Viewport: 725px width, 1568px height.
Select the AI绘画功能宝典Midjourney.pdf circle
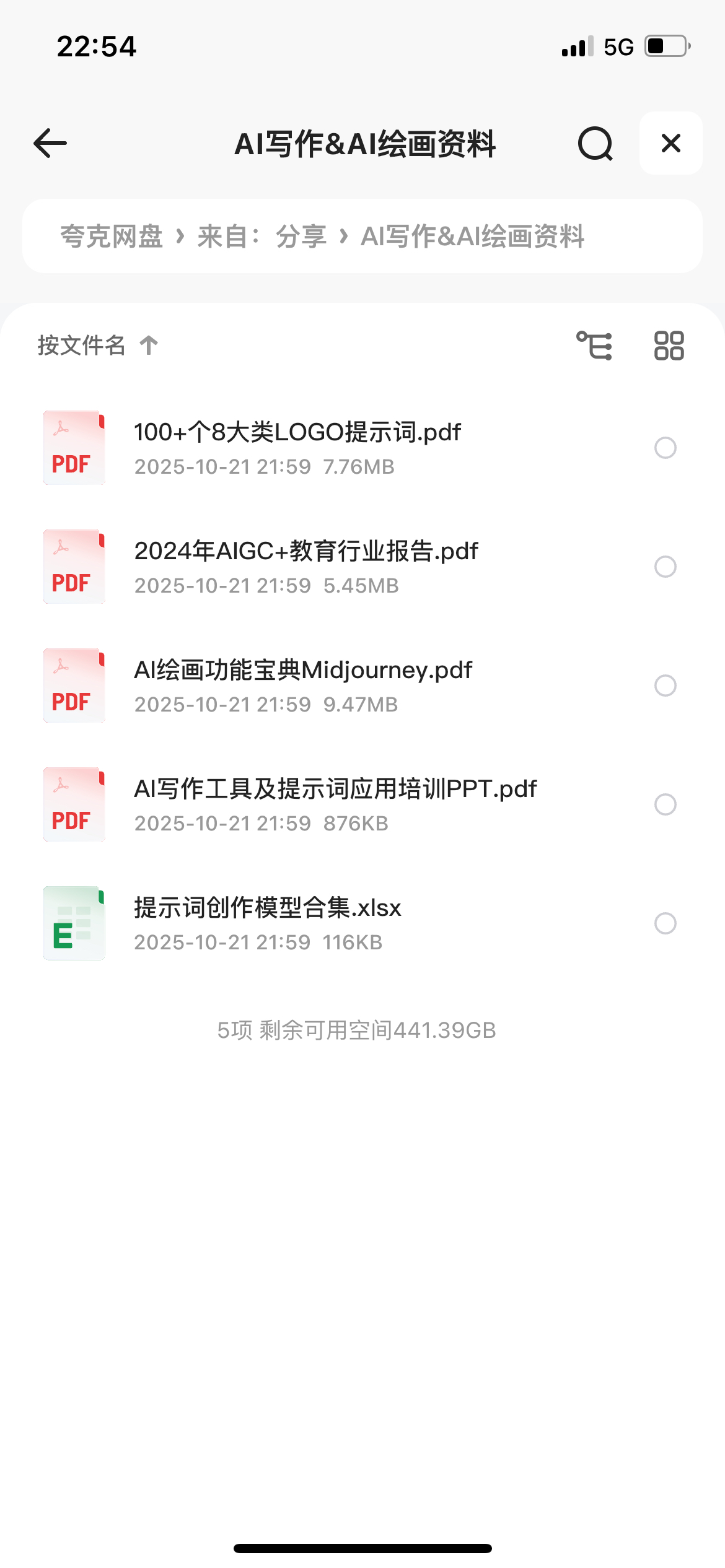click(x=665, y=686)
